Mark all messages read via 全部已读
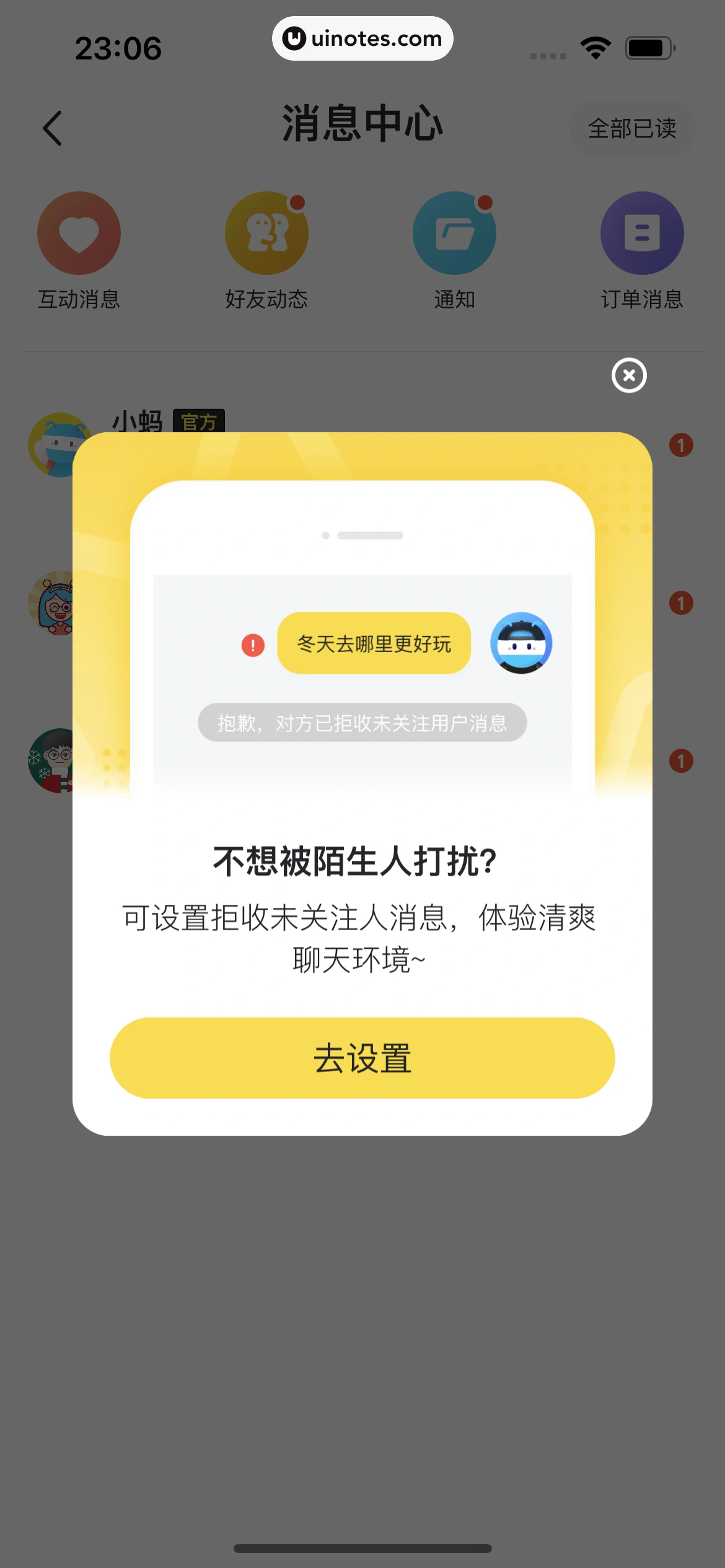 [632, 128]
